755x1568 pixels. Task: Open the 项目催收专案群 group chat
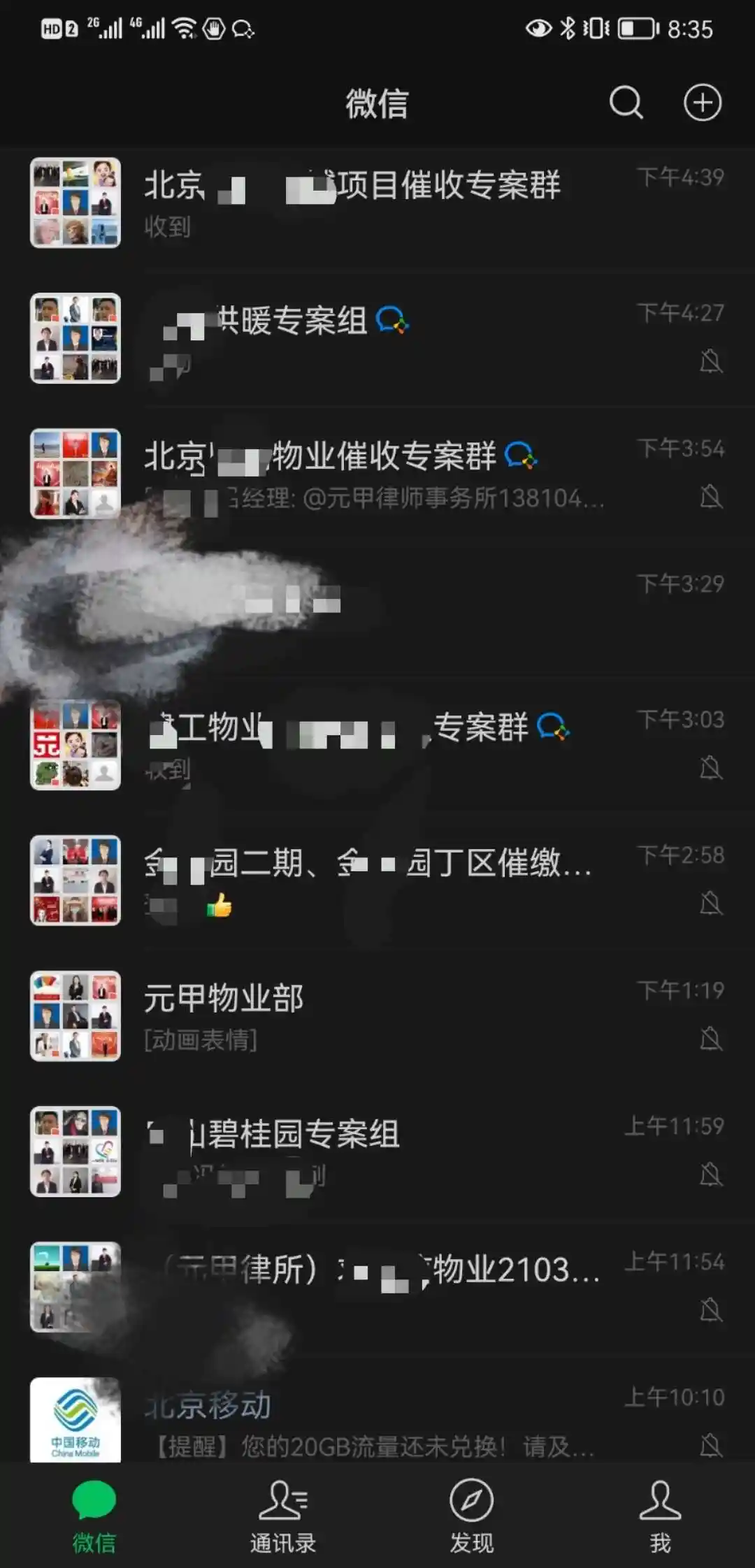(x=377, y=203)
